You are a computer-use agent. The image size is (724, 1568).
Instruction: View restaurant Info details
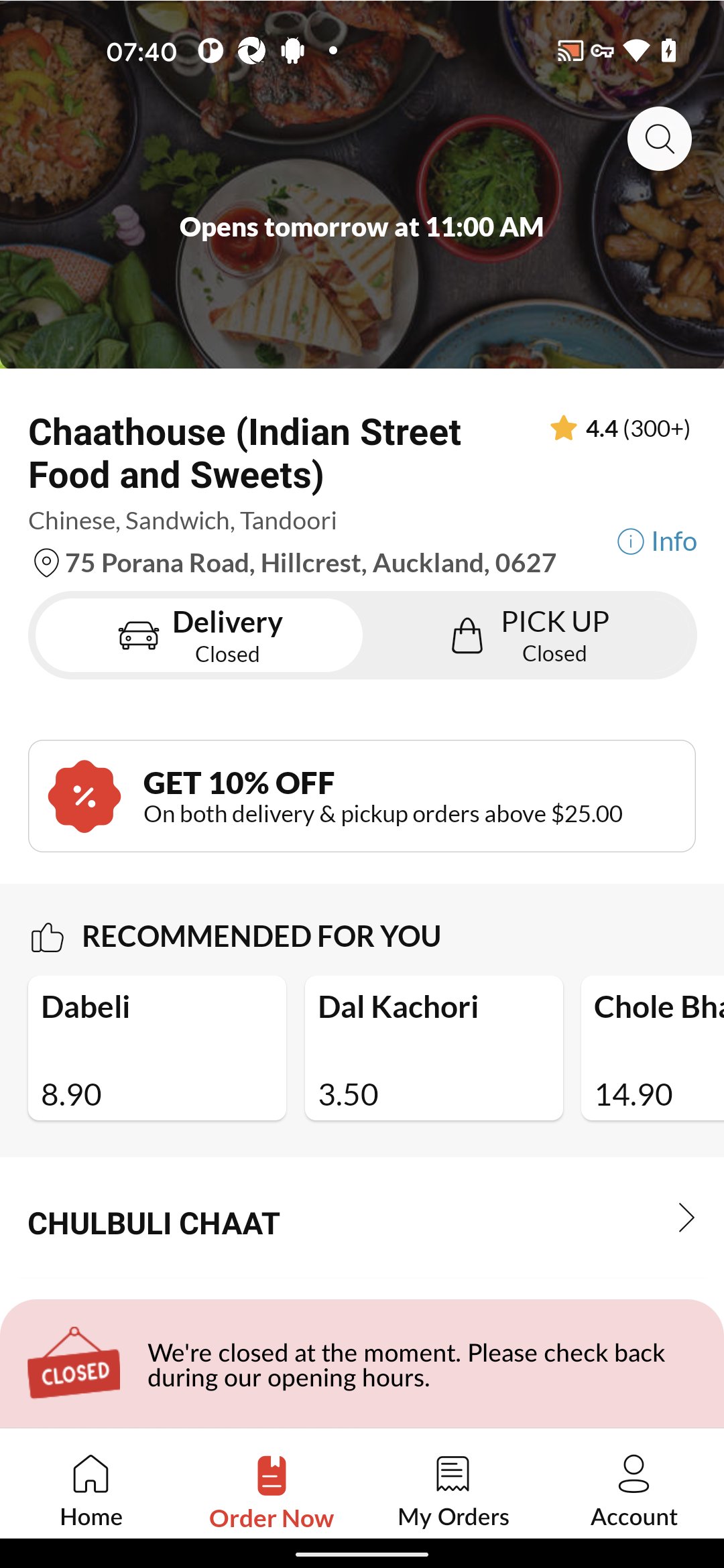click(657, 541)
